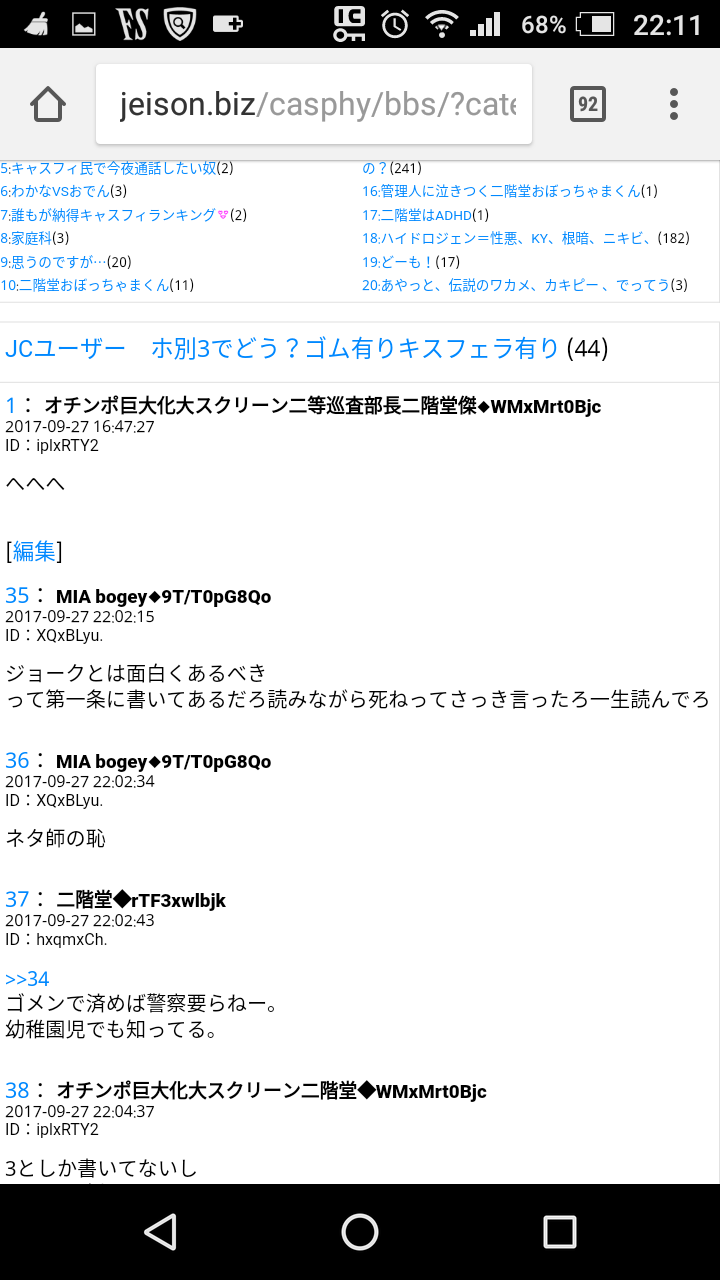
Task: Open thread 10 二階堂おぼっちゃまくん
Action: pyautogui.click(x=96, y=285)
